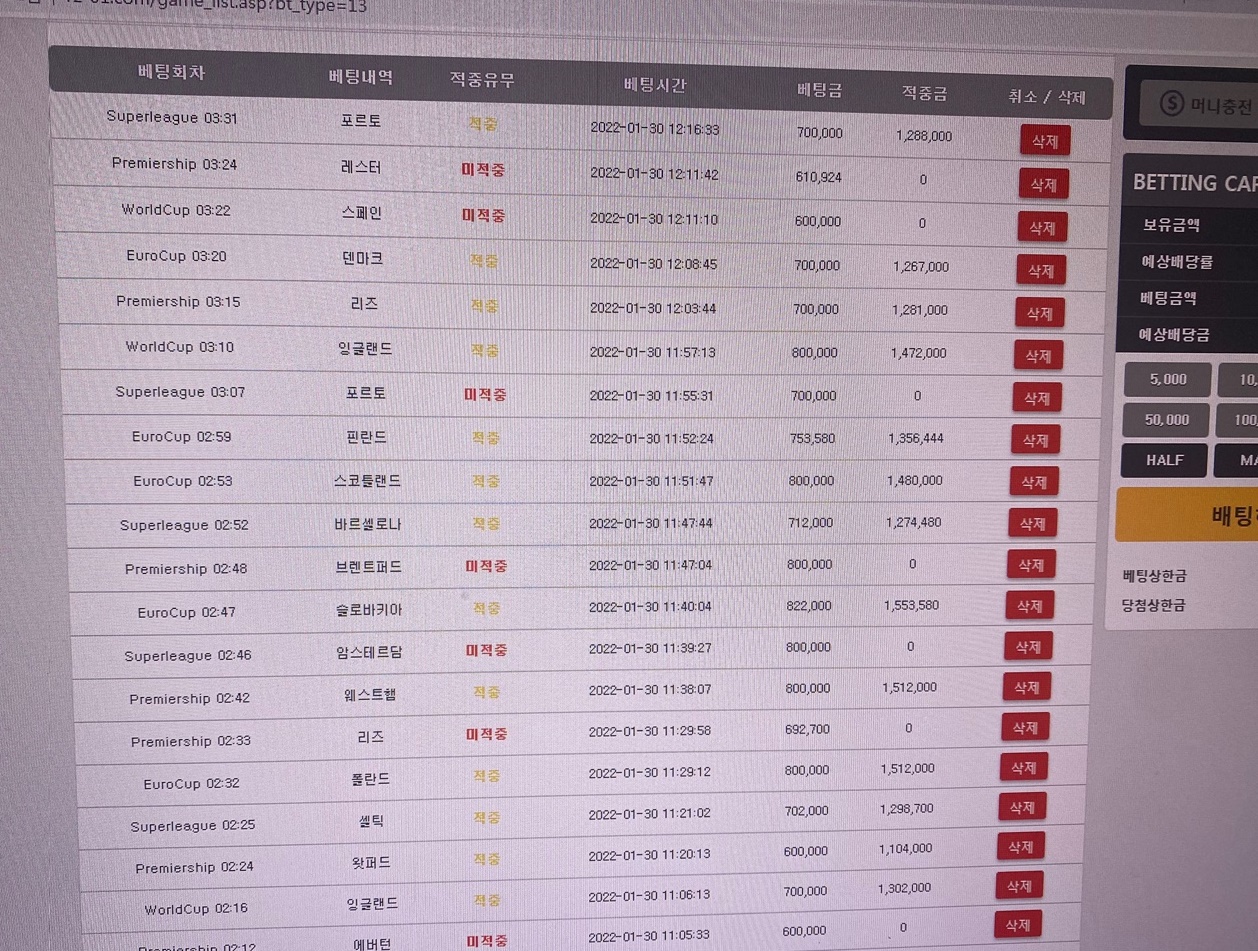This screenshot has width=1258, height=951.
Task: Delete the EuroCup 03:20 덴마크 bet
Action: tap(1040, 270)
